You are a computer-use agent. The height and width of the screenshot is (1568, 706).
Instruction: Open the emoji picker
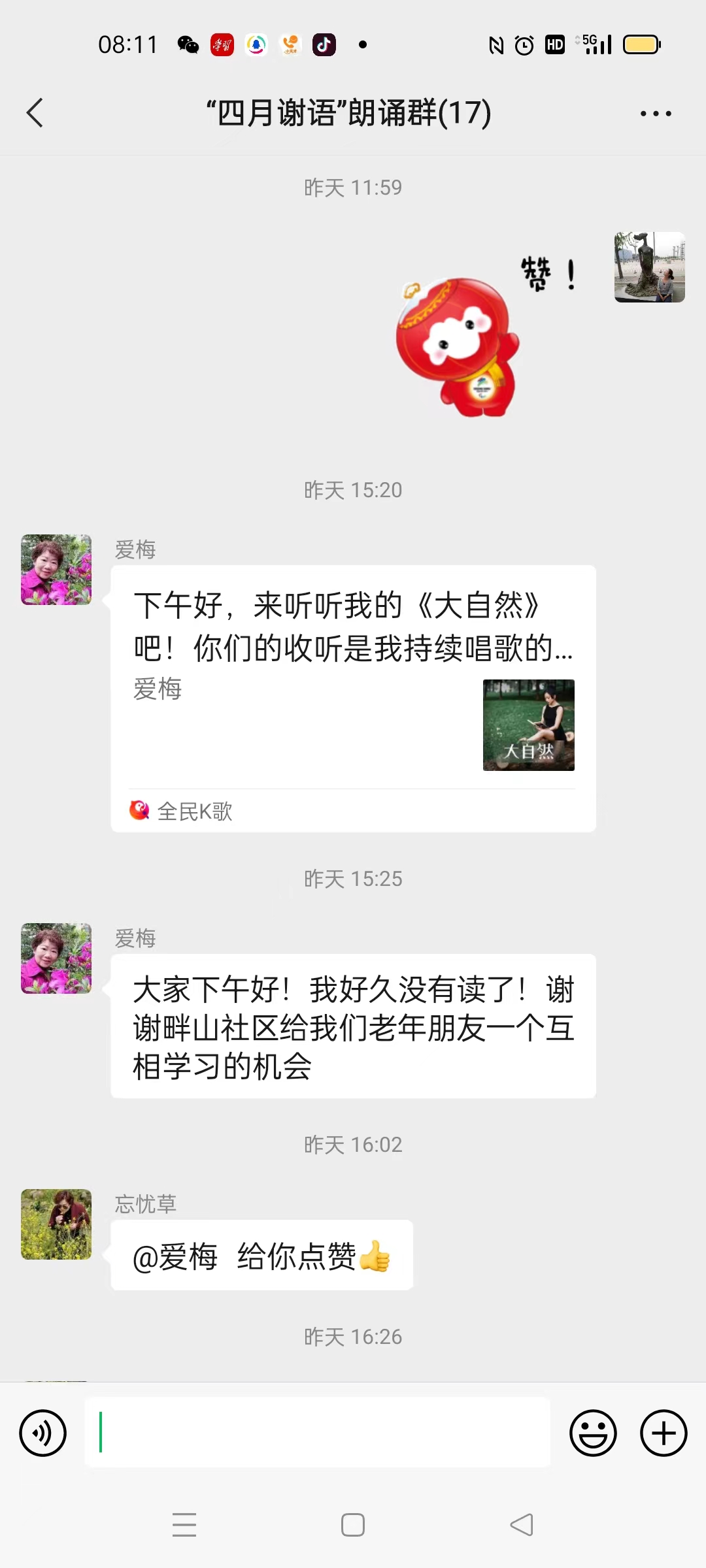click(593, 1433)
